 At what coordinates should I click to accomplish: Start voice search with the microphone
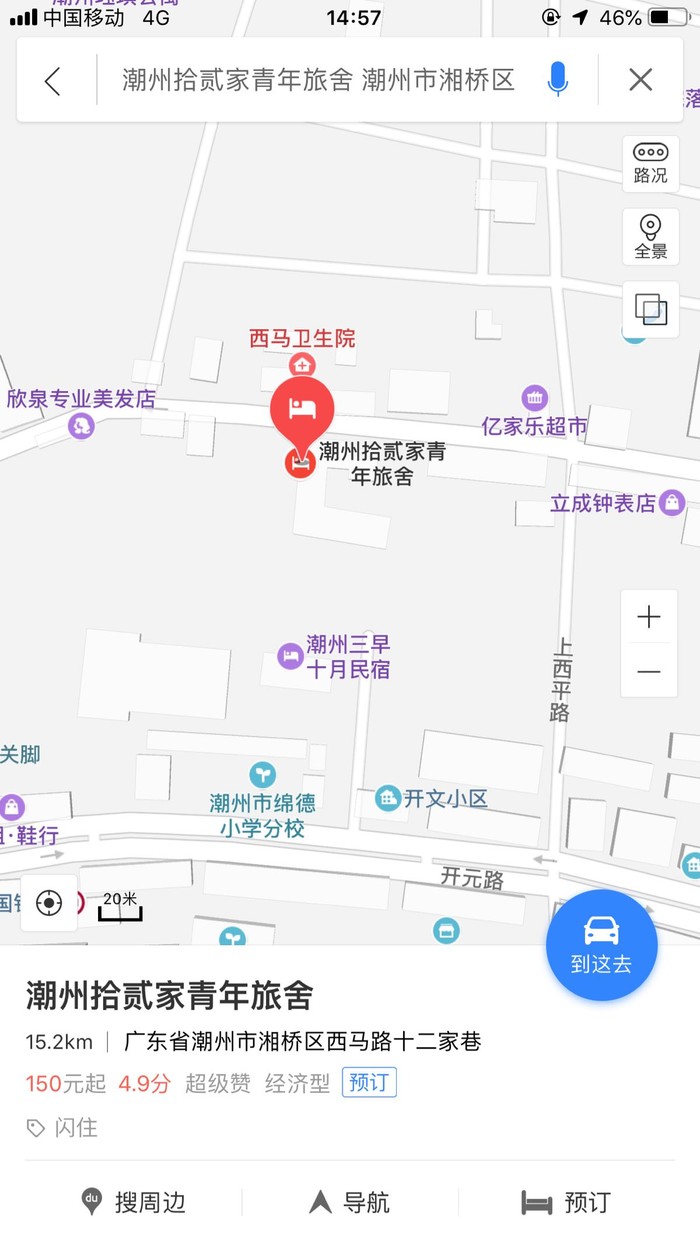(x=558, y=80)
